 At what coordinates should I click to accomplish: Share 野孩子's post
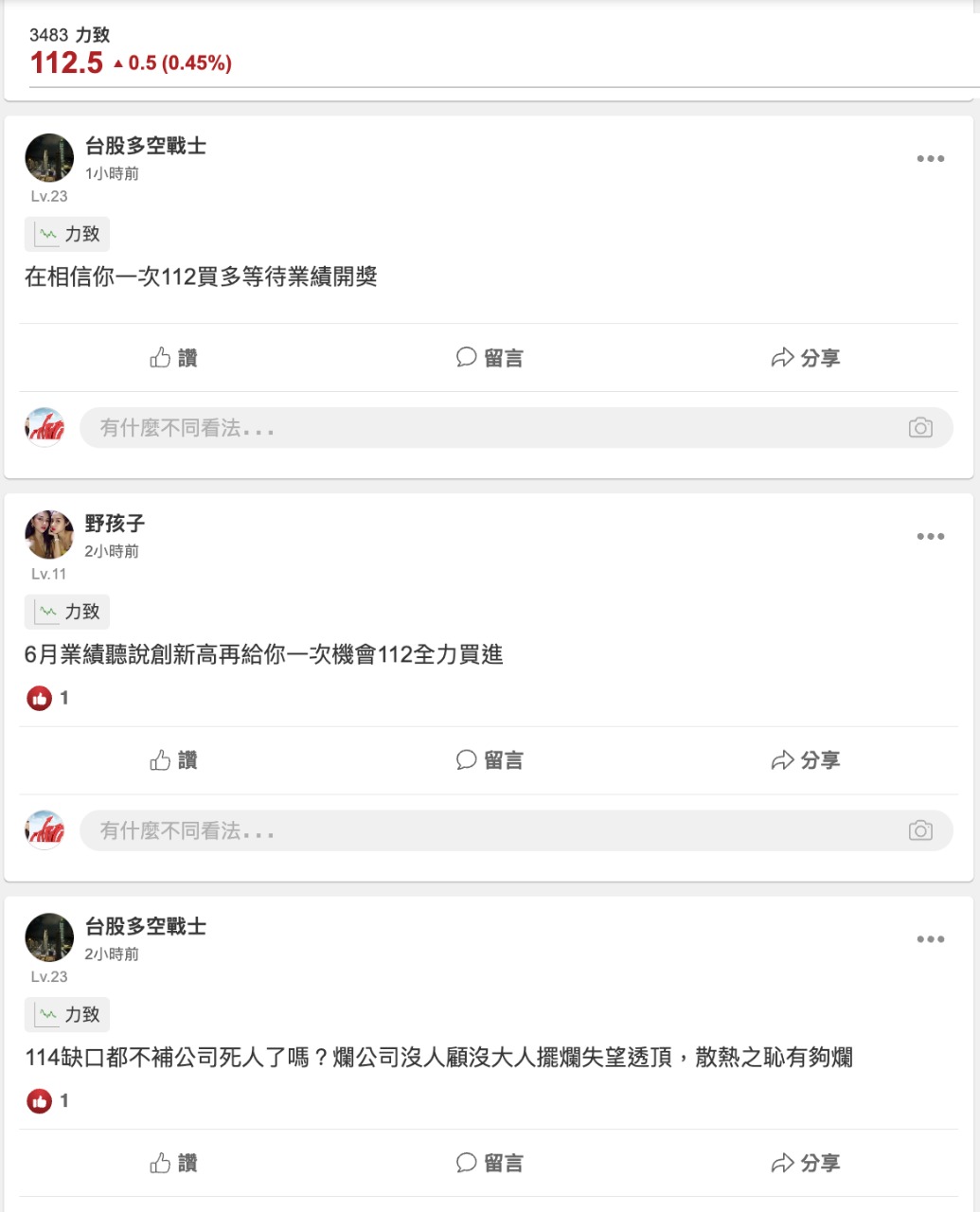(x=806, y=760)
